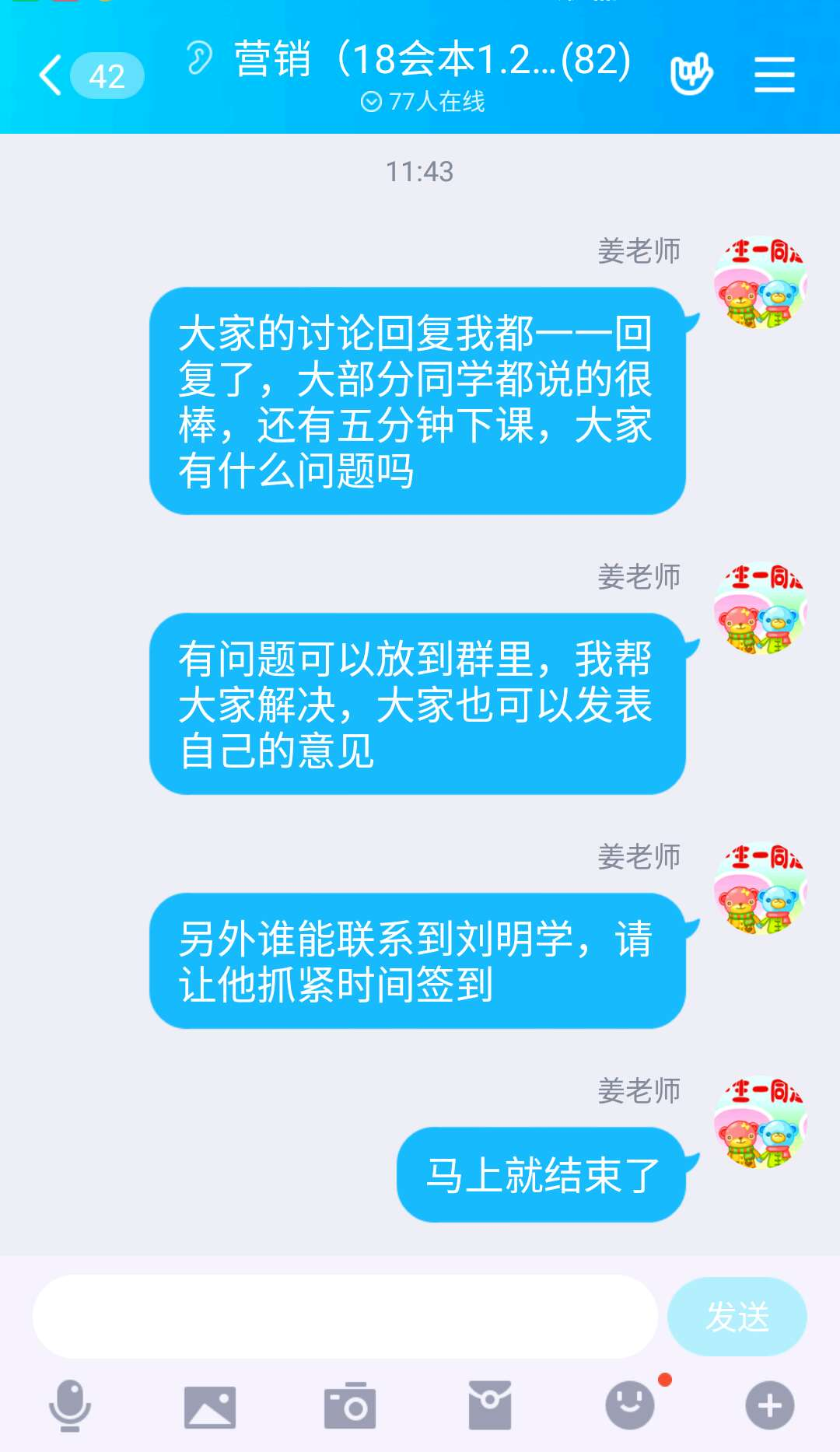
Task: Record a voice message with microphone
Action: pyautogui.click(x=70, y=1405)
